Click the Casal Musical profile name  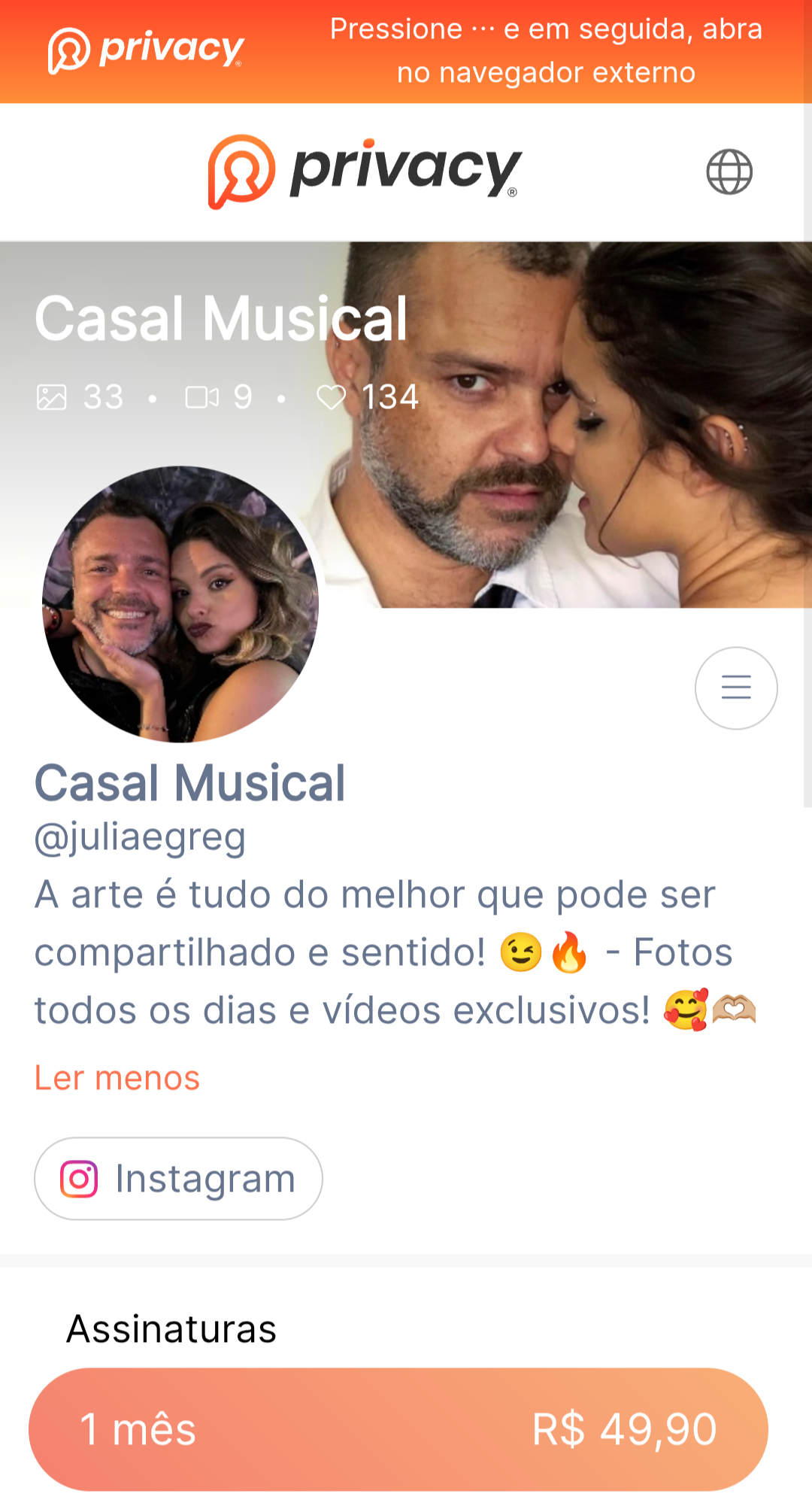[x=190, y=782]
